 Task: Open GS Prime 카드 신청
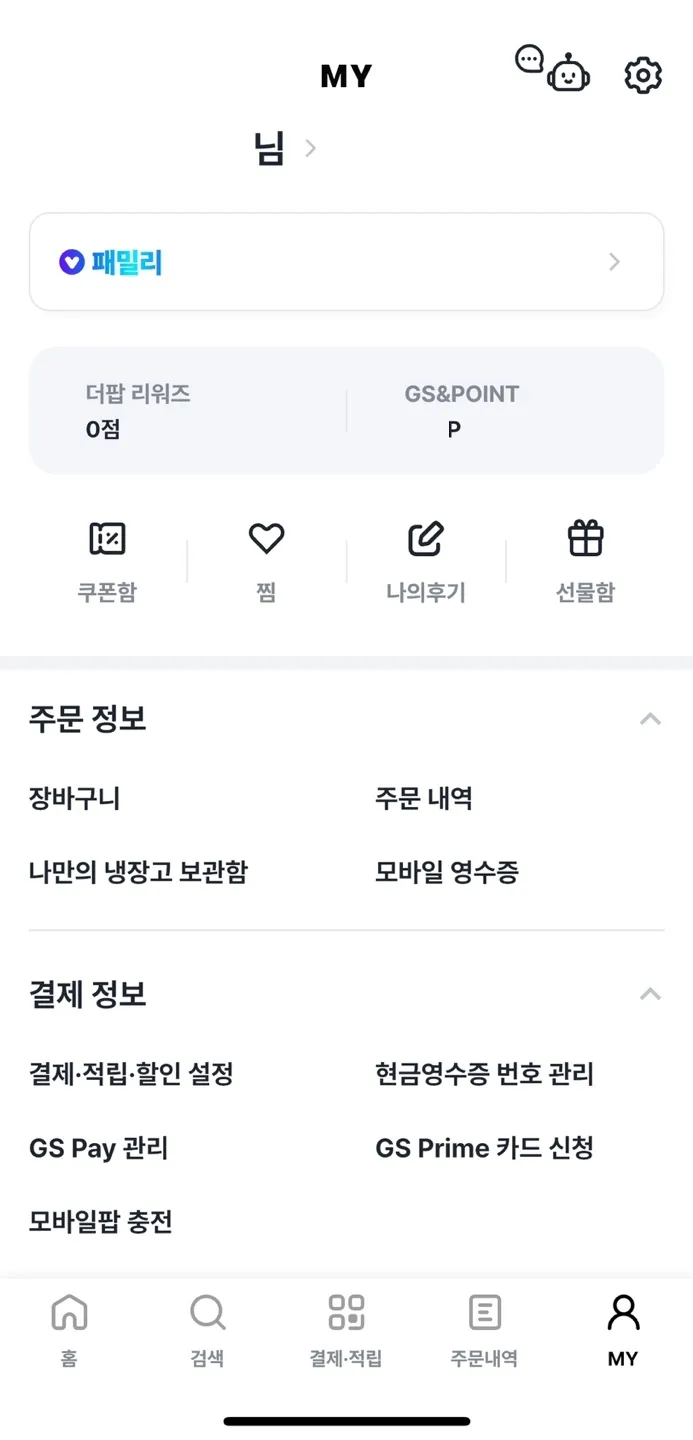[x=485, y=1148]
